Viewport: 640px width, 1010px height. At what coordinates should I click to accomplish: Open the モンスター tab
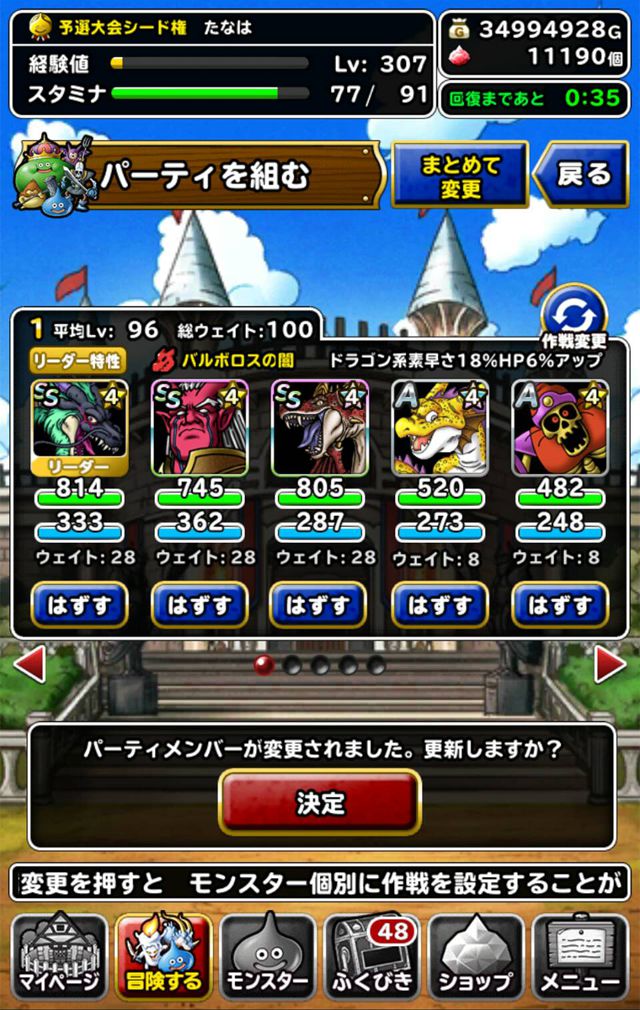click(x=268, y=957)
